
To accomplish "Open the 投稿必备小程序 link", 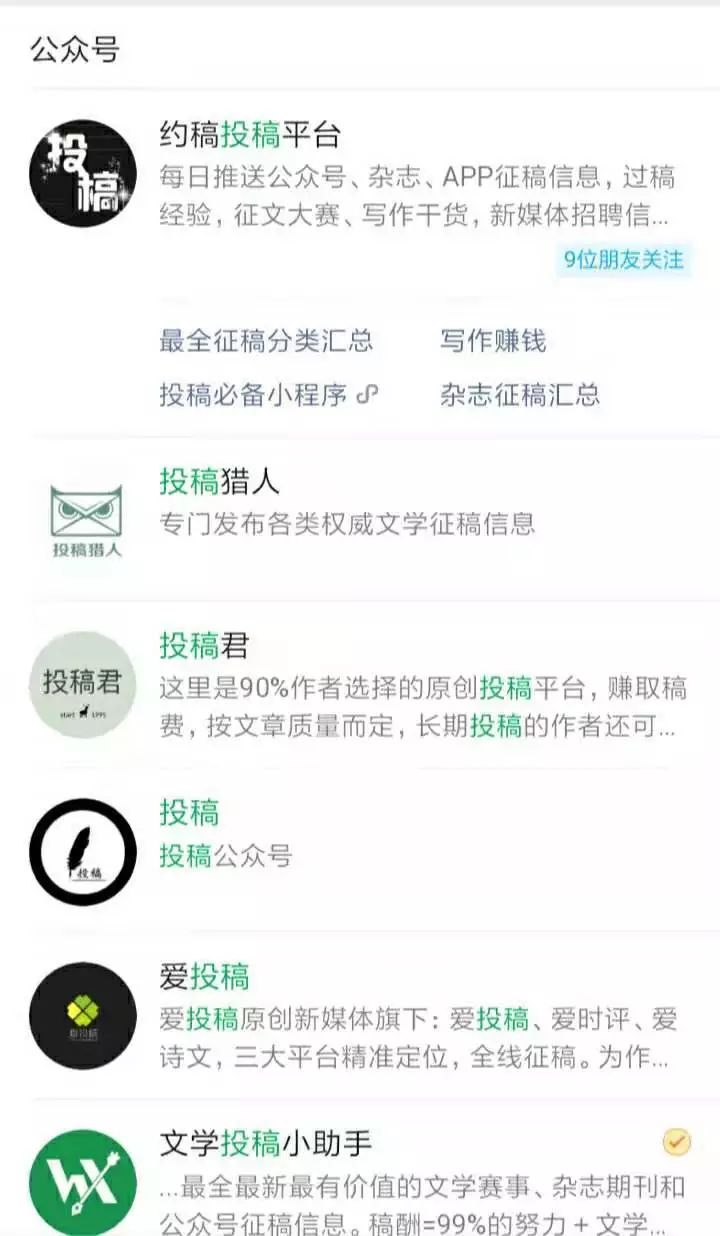I will pyautogui.click(x=255, y=393).
